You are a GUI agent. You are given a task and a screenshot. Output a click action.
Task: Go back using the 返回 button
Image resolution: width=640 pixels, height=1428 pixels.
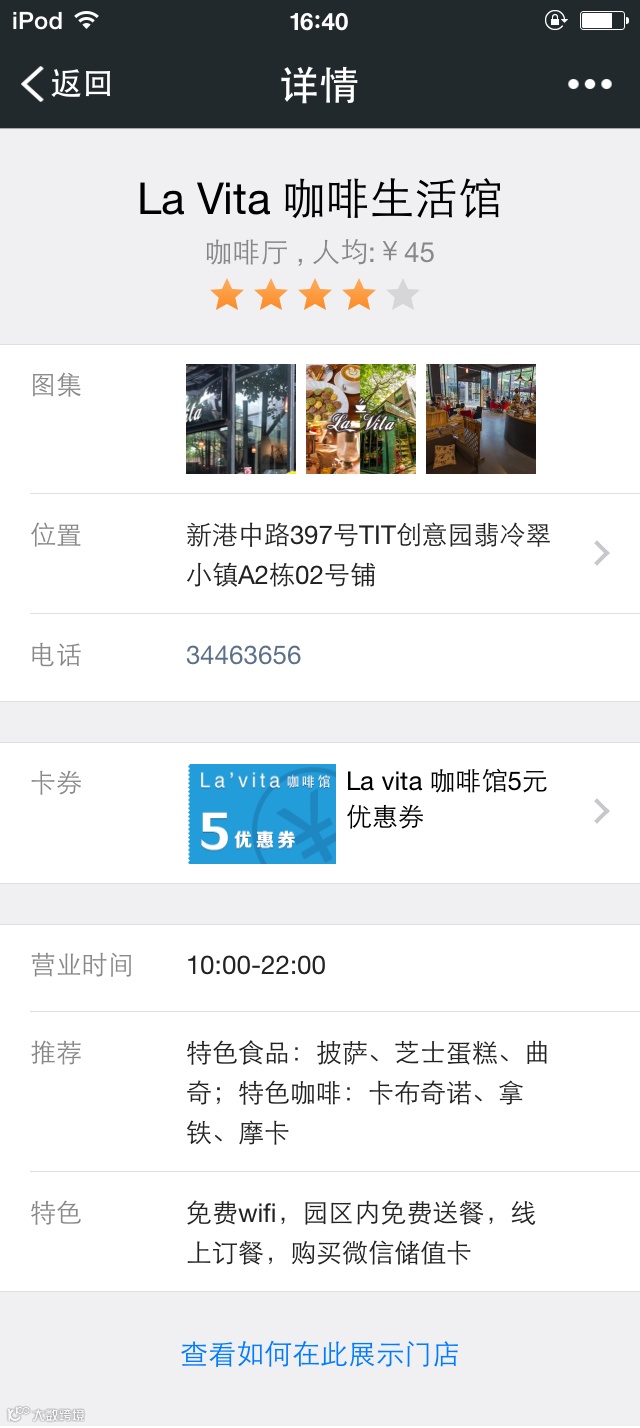66,84
